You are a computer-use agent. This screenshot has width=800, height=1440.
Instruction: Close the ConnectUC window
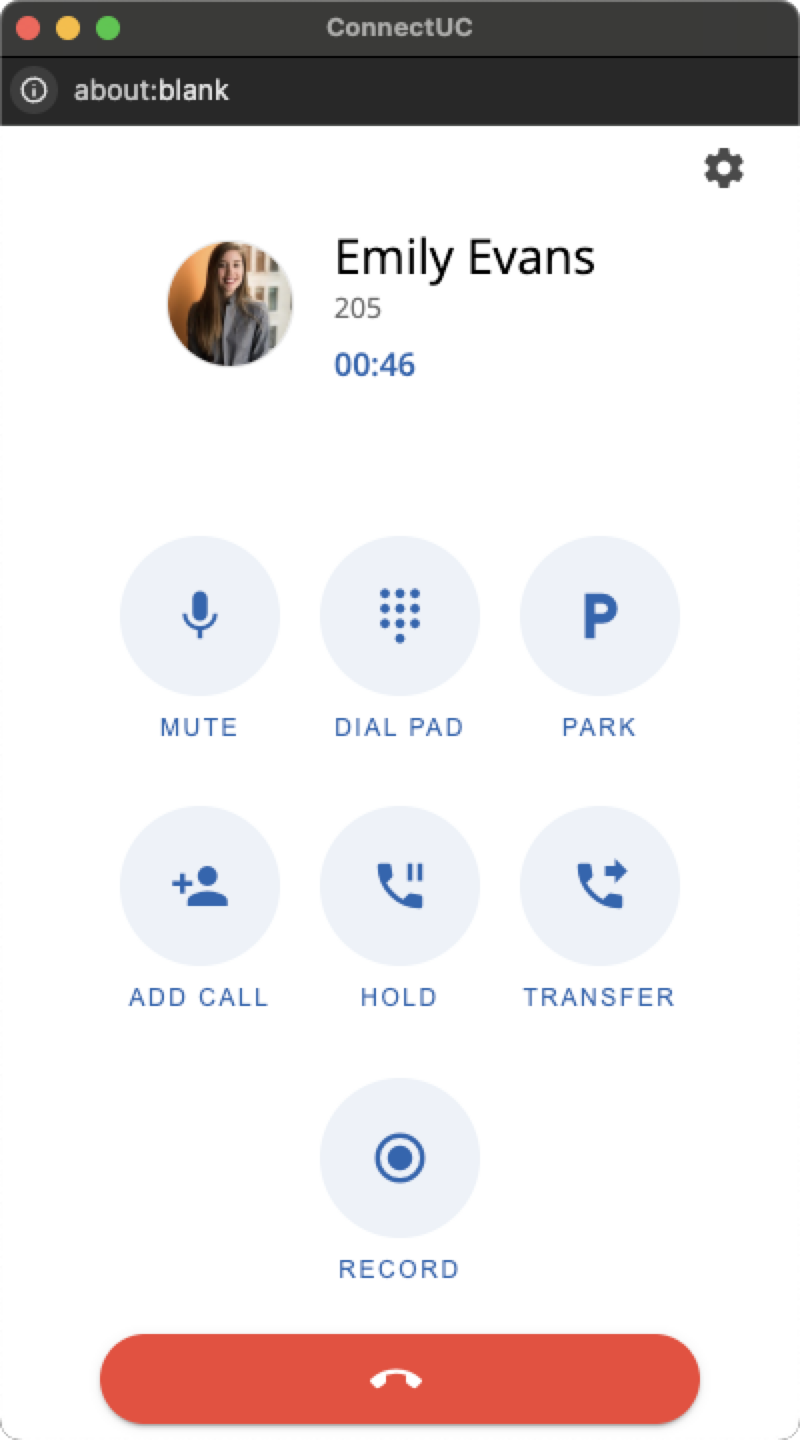[28, 28]
